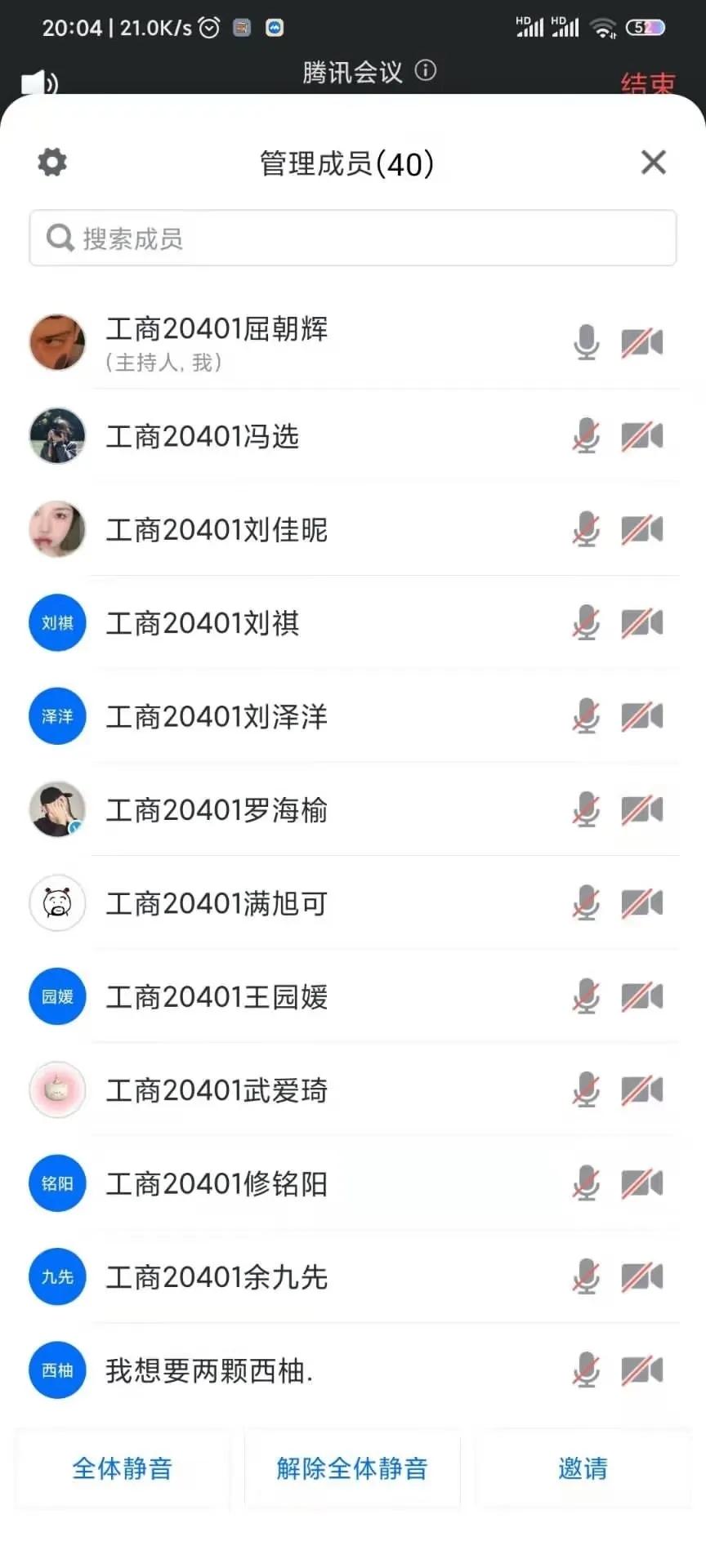Viewport: 706px width, 1568px height.
Task: Invite members with 邀请 button
Action: tap(583, 1468)
